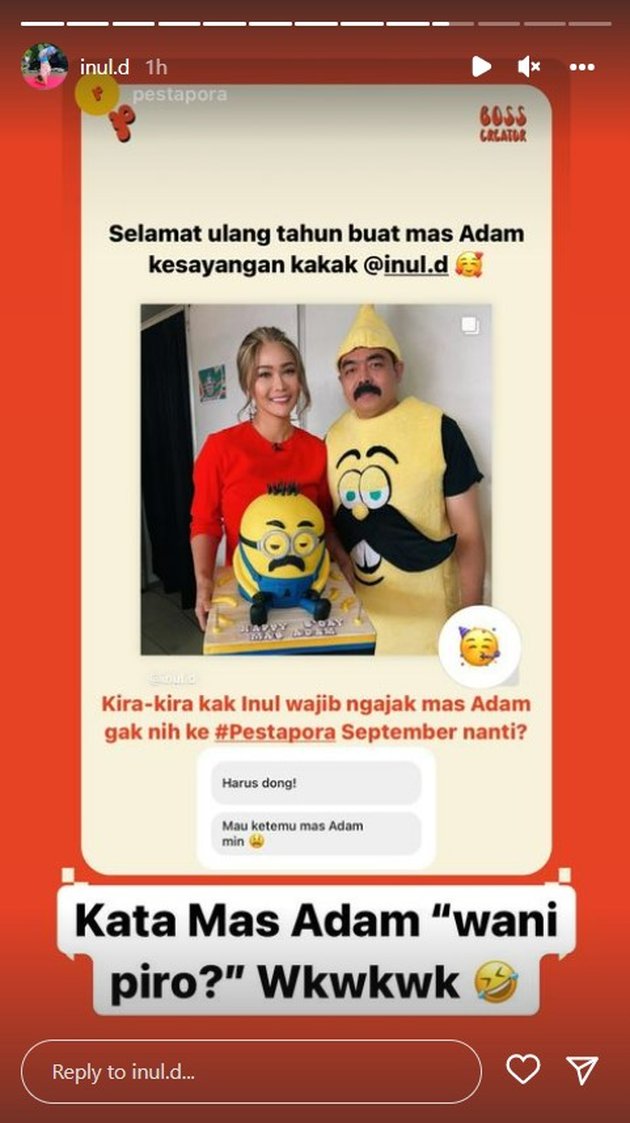Tap the Reply to inul.d field
The width and height of the screenshot is (630, 1123).
coord(250,1071)
